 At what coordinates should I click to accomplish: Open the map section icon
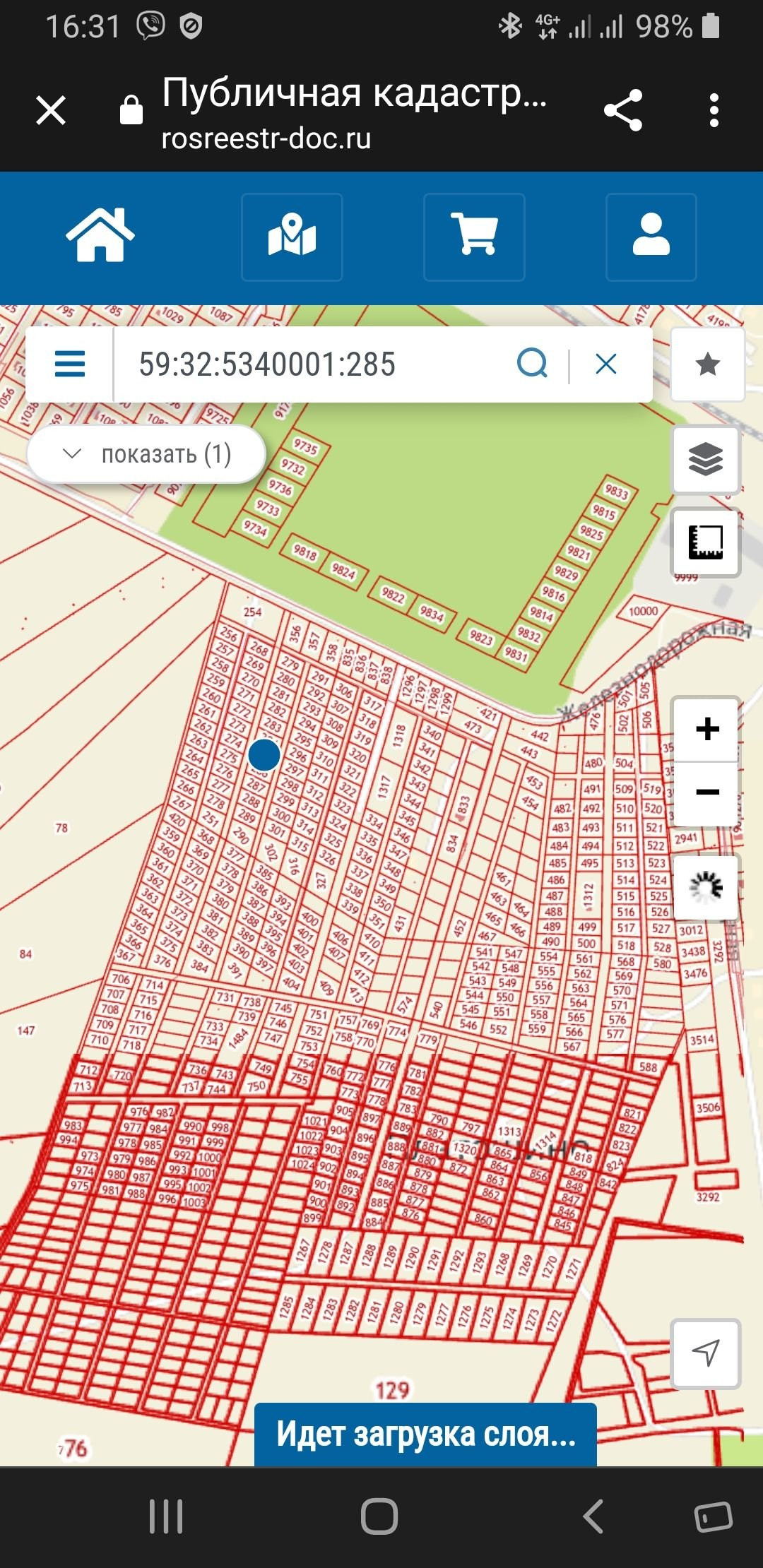pyautogui.click(x=292, y=237)
